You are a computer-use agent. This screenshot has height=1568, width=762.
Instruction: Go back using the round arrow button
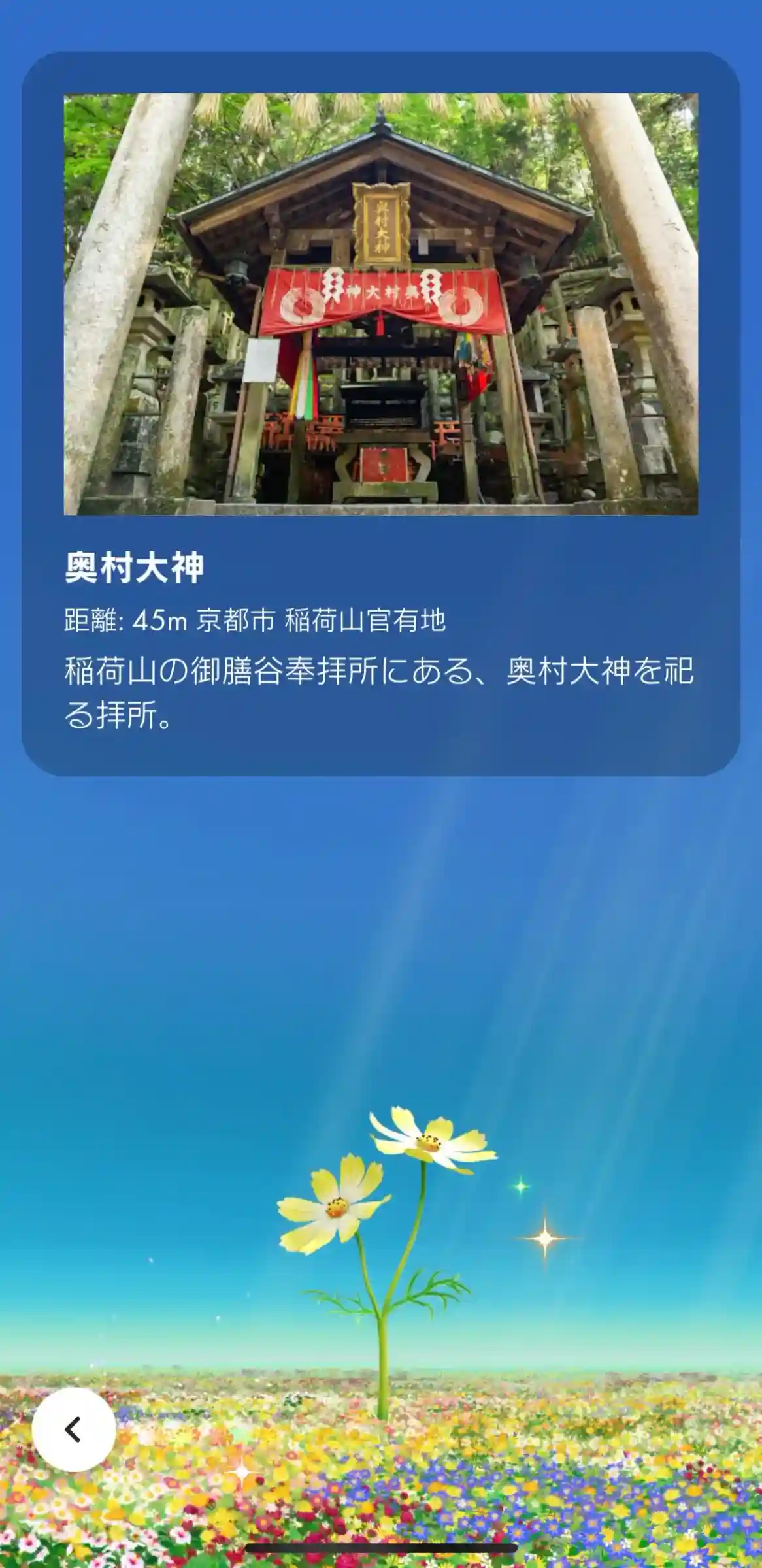[x=74, y=1429]
